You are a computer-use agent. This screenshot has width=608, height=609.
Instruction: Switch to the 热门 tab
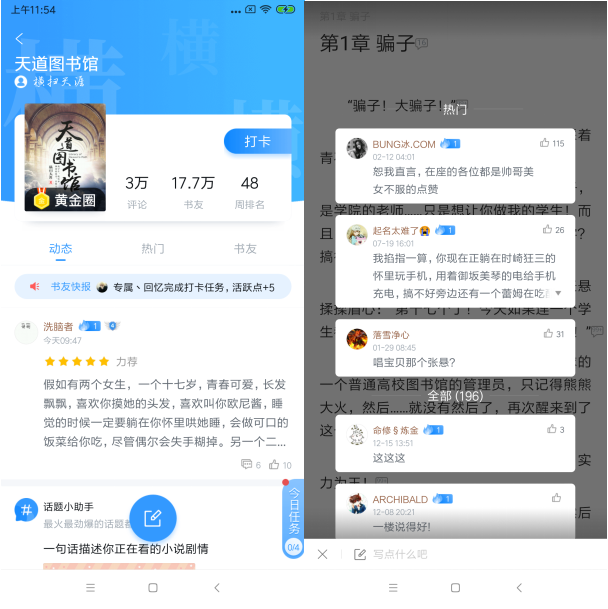(152, 249)
